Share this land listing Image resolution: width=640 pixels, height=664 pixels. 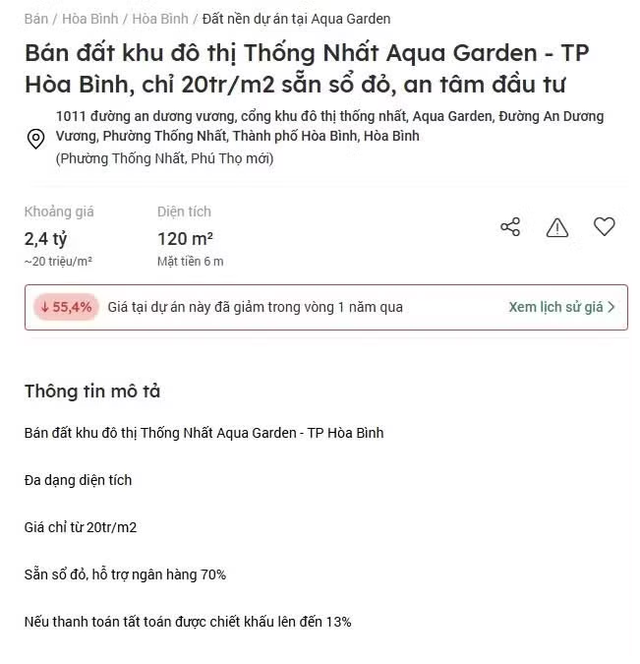tap(510, 227)
